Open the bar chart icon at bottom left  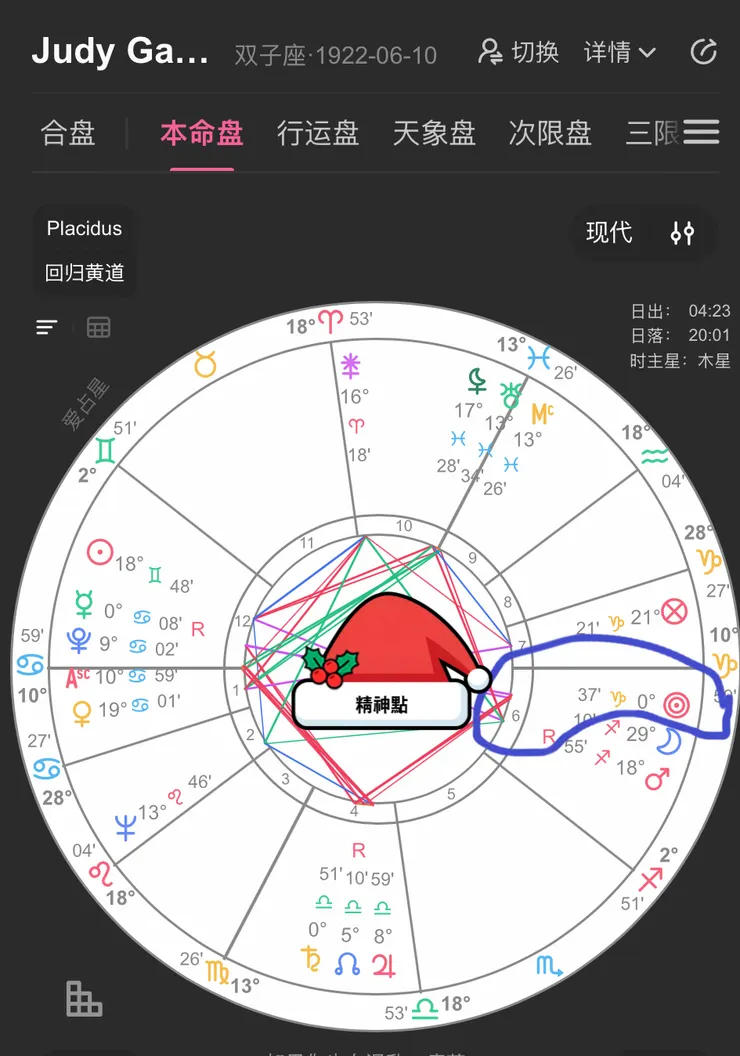tap(84, 998)
